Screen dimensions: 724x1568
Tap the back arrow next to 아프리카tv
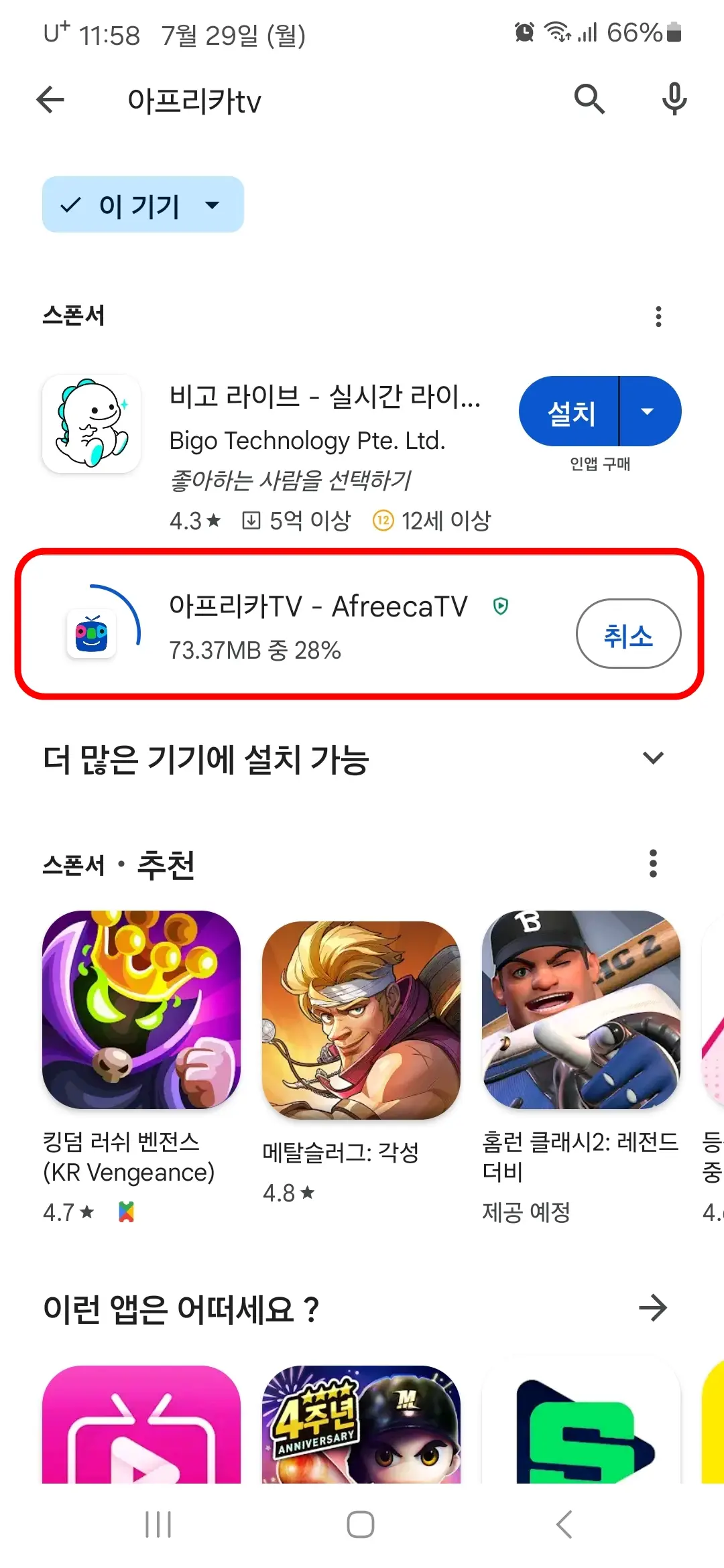[x=50, y=99]
